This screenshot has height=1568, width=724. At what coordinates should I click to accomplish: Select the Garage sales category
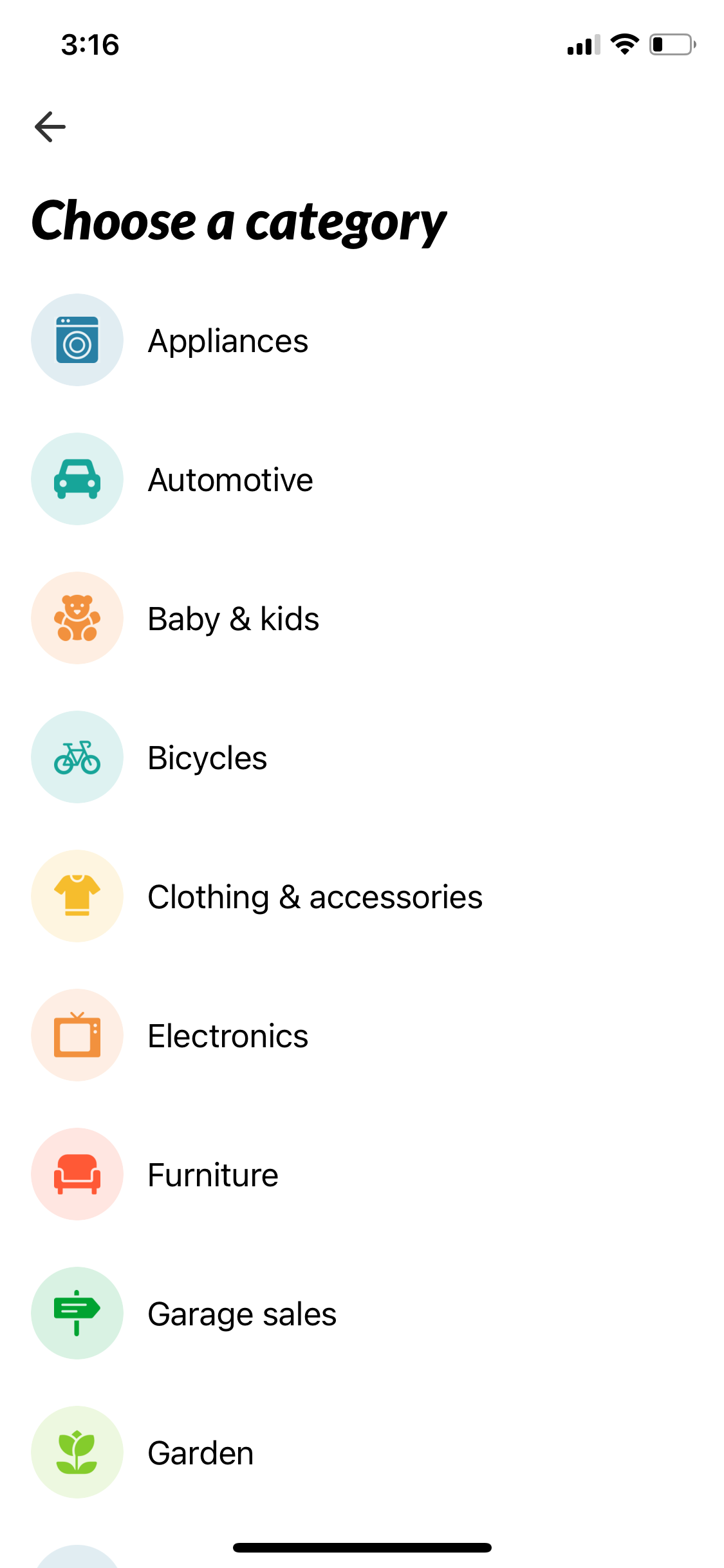[x=241, y=1312]
